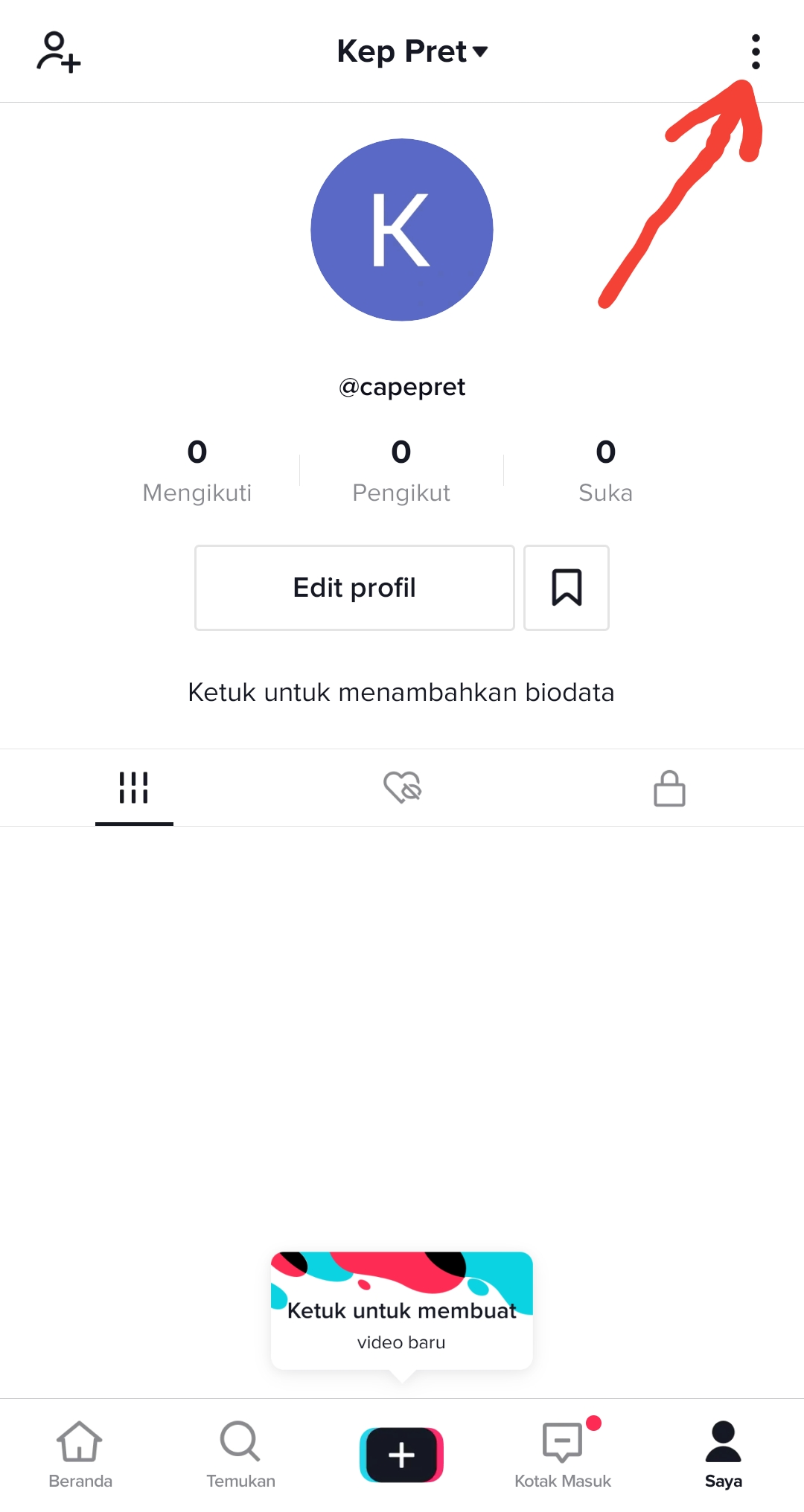
Task: Switch to the videos grid tab
Action: click(x=134, y=788)
